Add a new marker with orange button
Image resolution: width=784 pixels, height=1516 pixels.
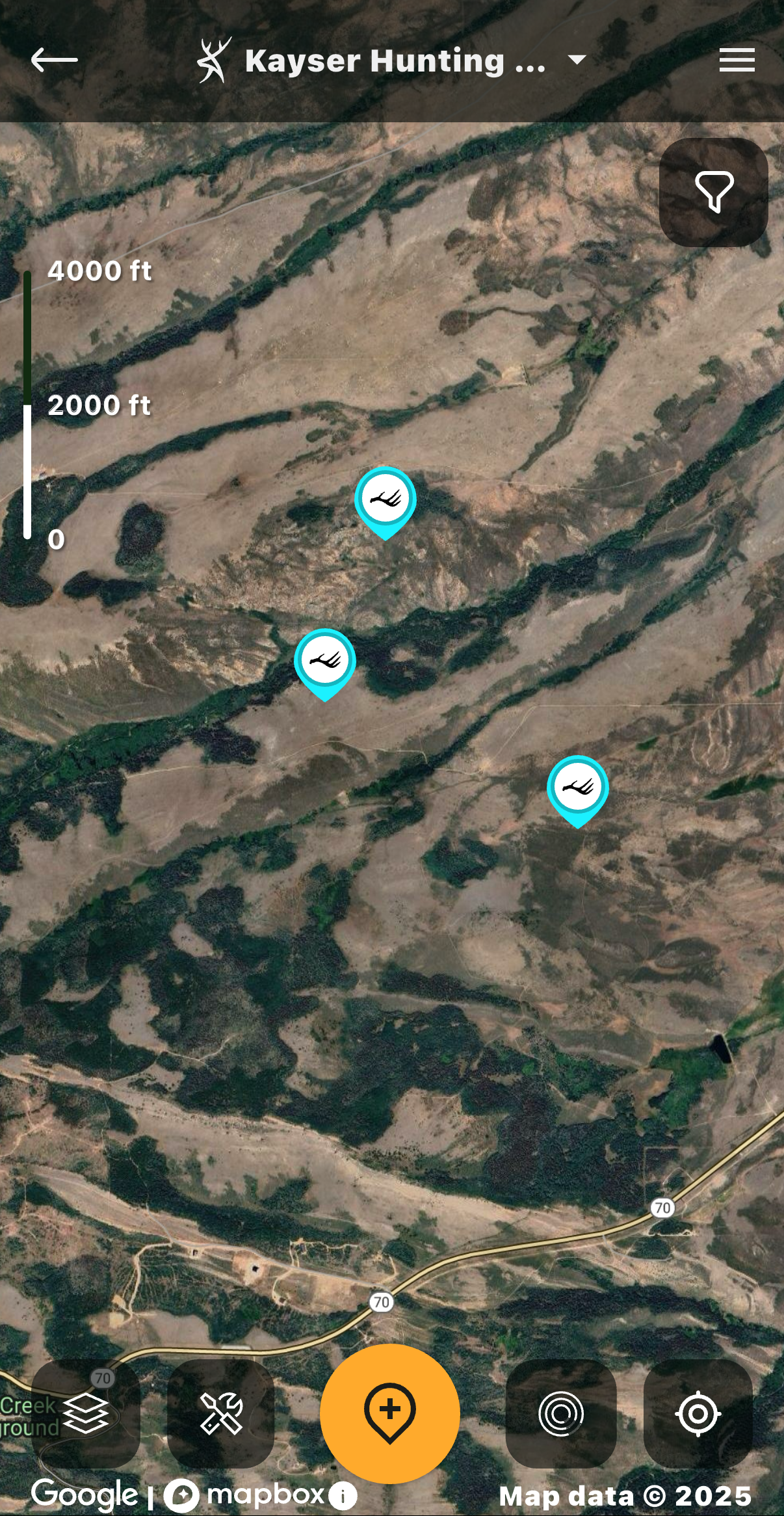point(390,1413)
